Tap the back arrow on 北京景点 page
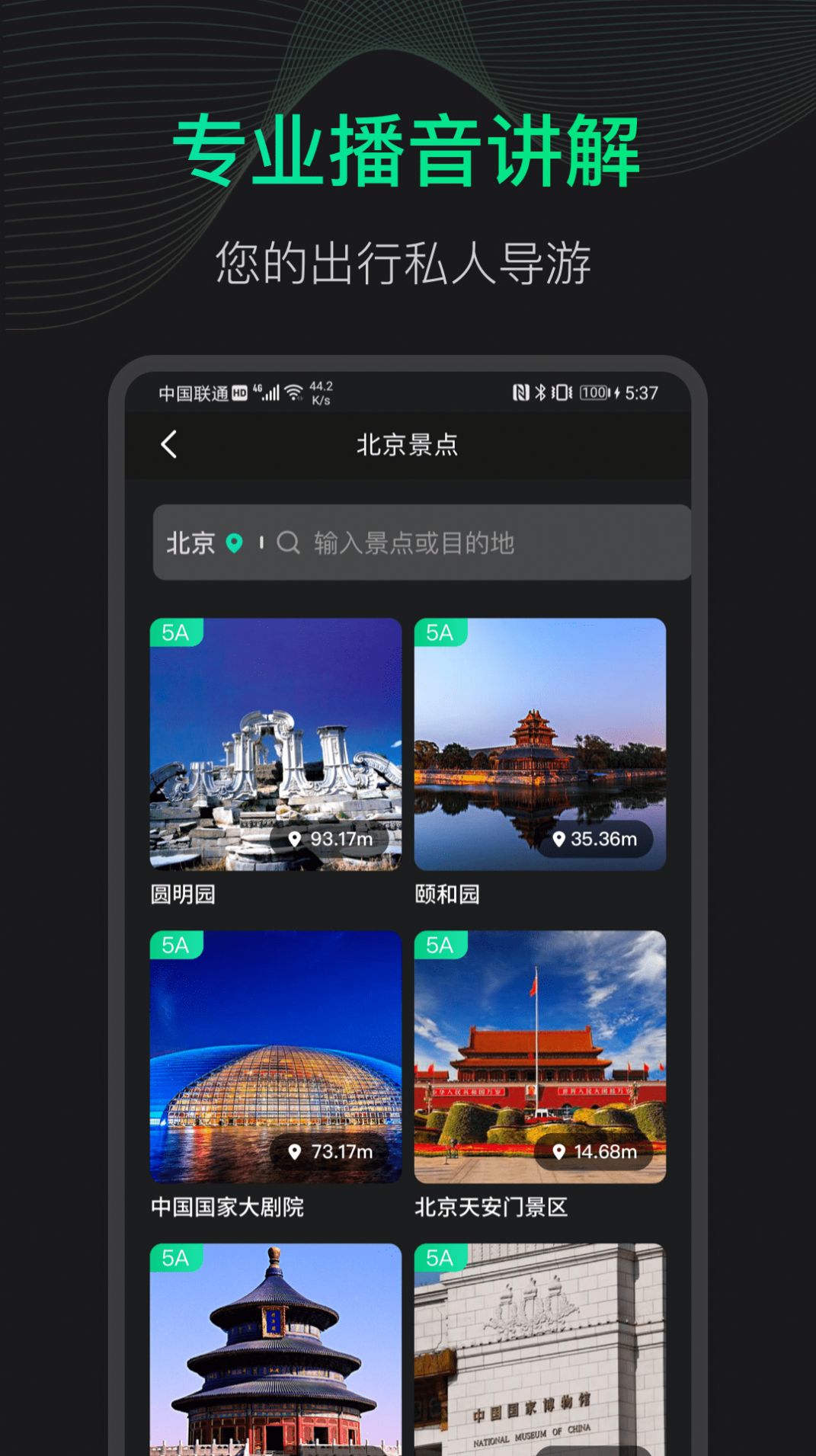 point(169,445)
